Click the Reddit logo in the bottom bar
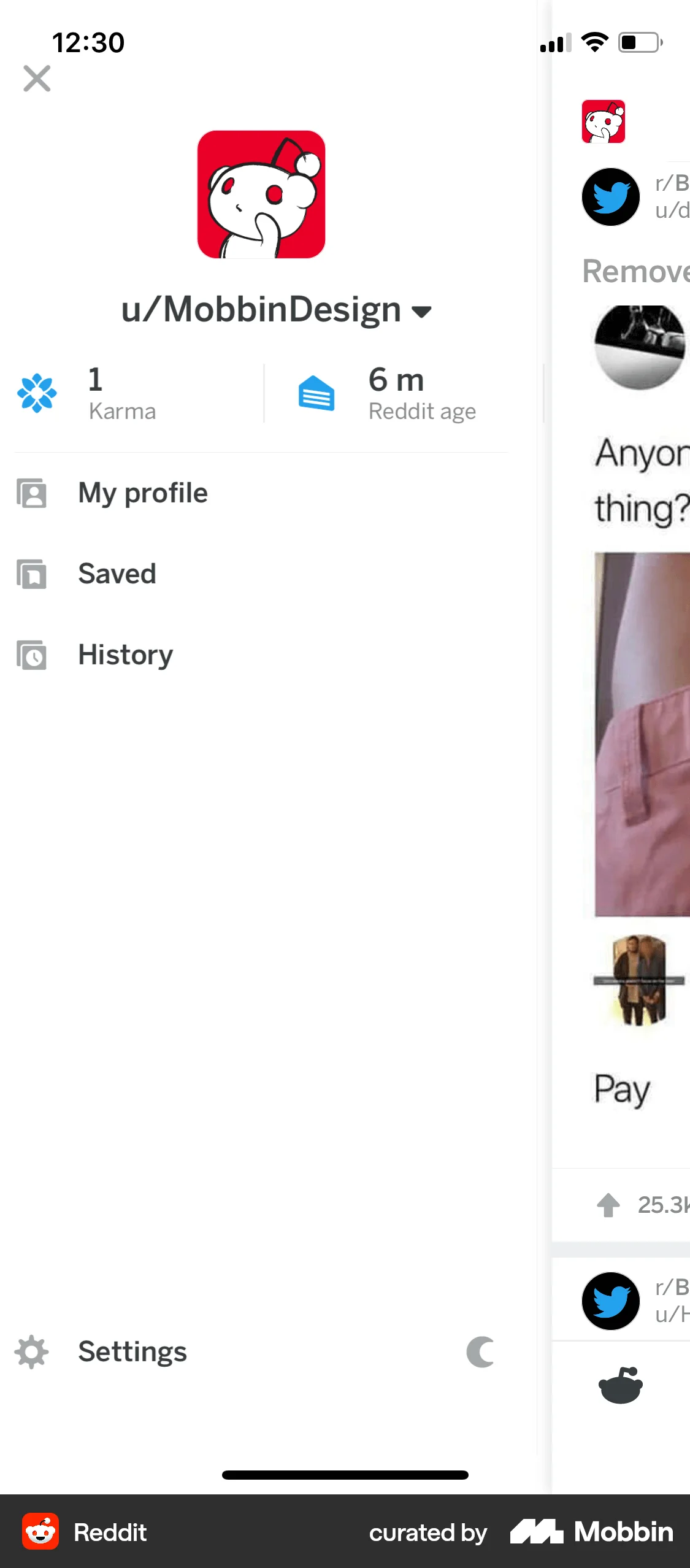Screen dimensions: 690x1568 coord(40,1532)
